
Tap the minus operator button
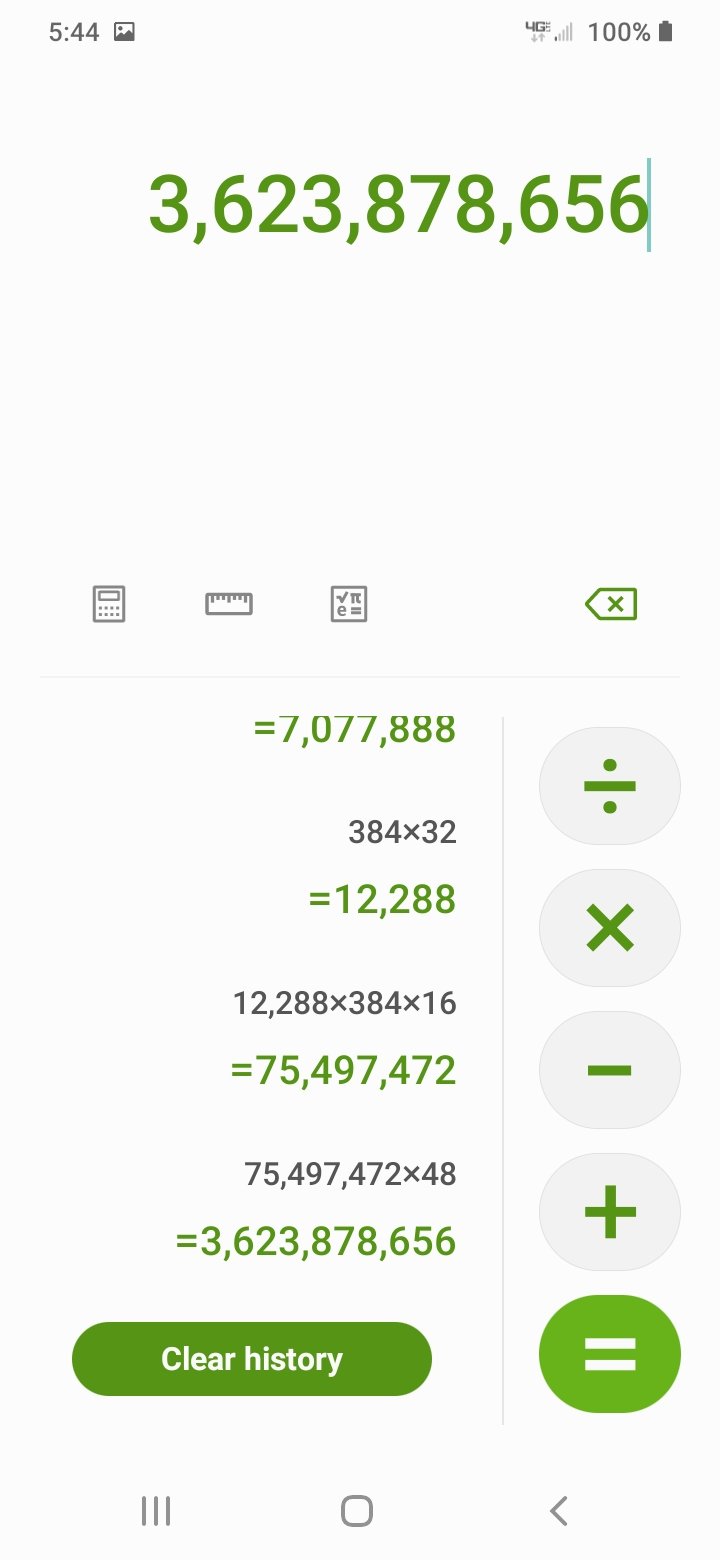click(x=610, y=1070)
